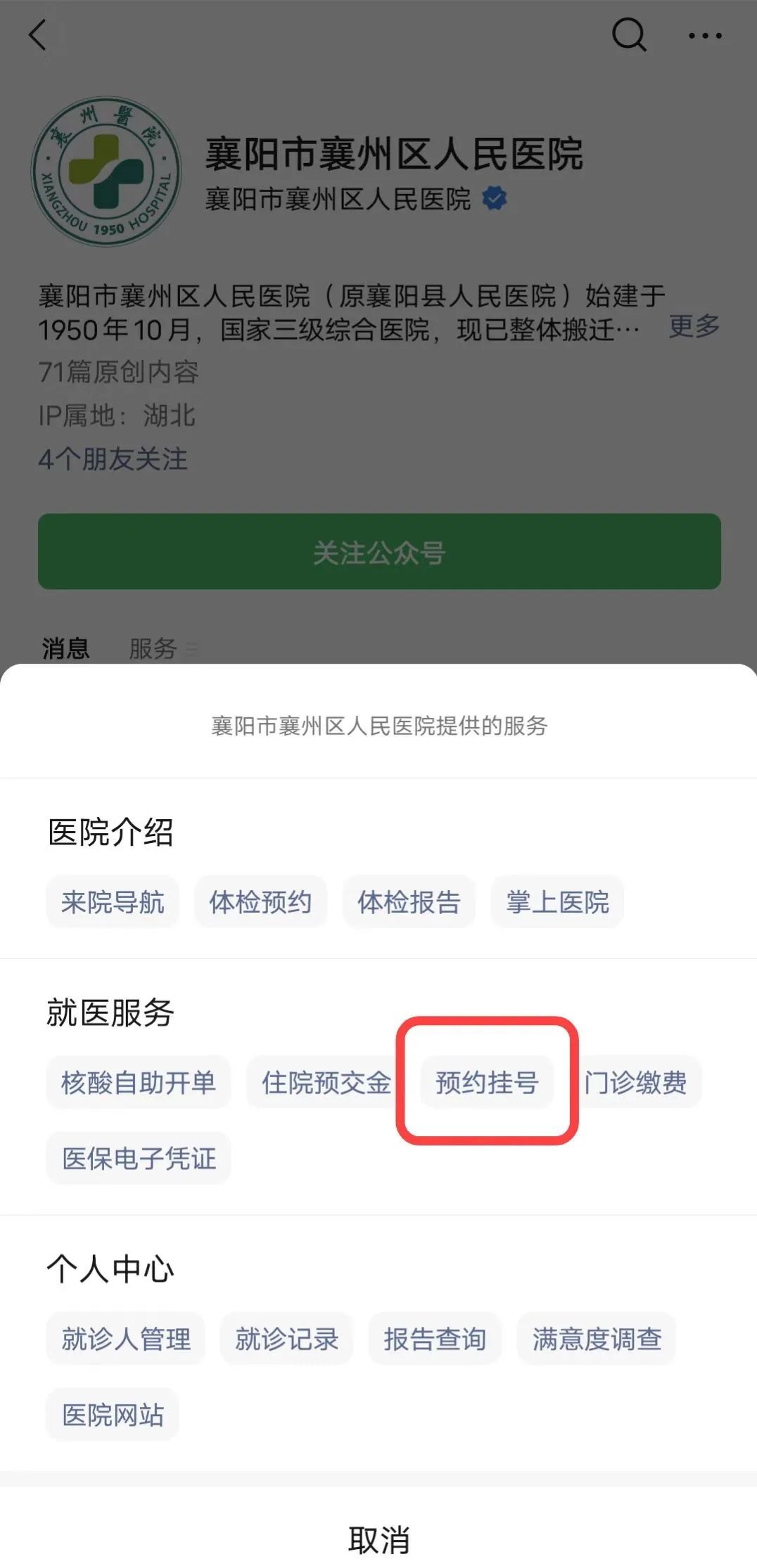Tap the 来院导航 service chip
The image size is (757, 1568).
point(113,901)
